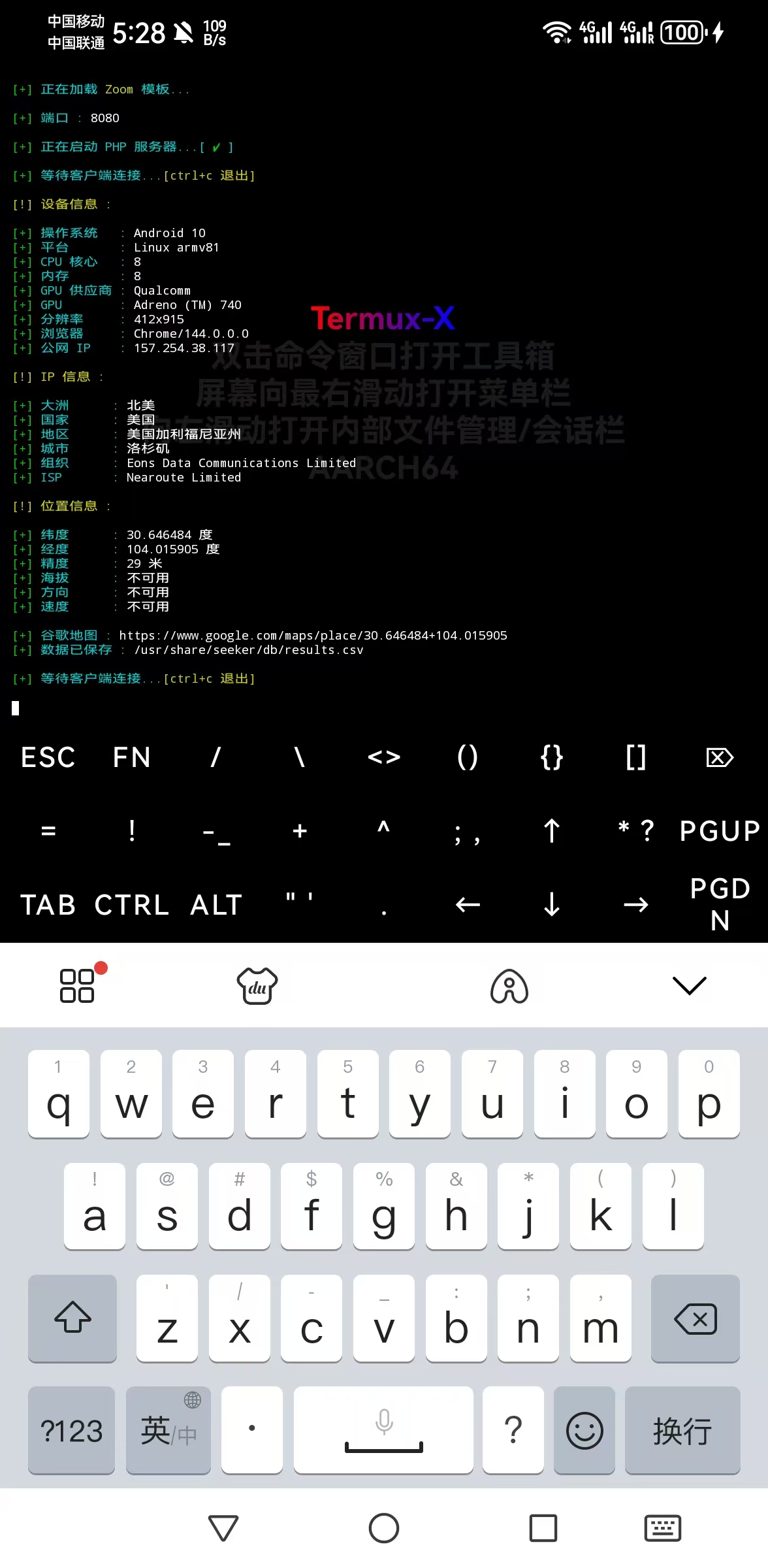The height and width of the screenshot is (1568, 768).
Task: Activate the ALT modifier key
Action: click(216, 905)
